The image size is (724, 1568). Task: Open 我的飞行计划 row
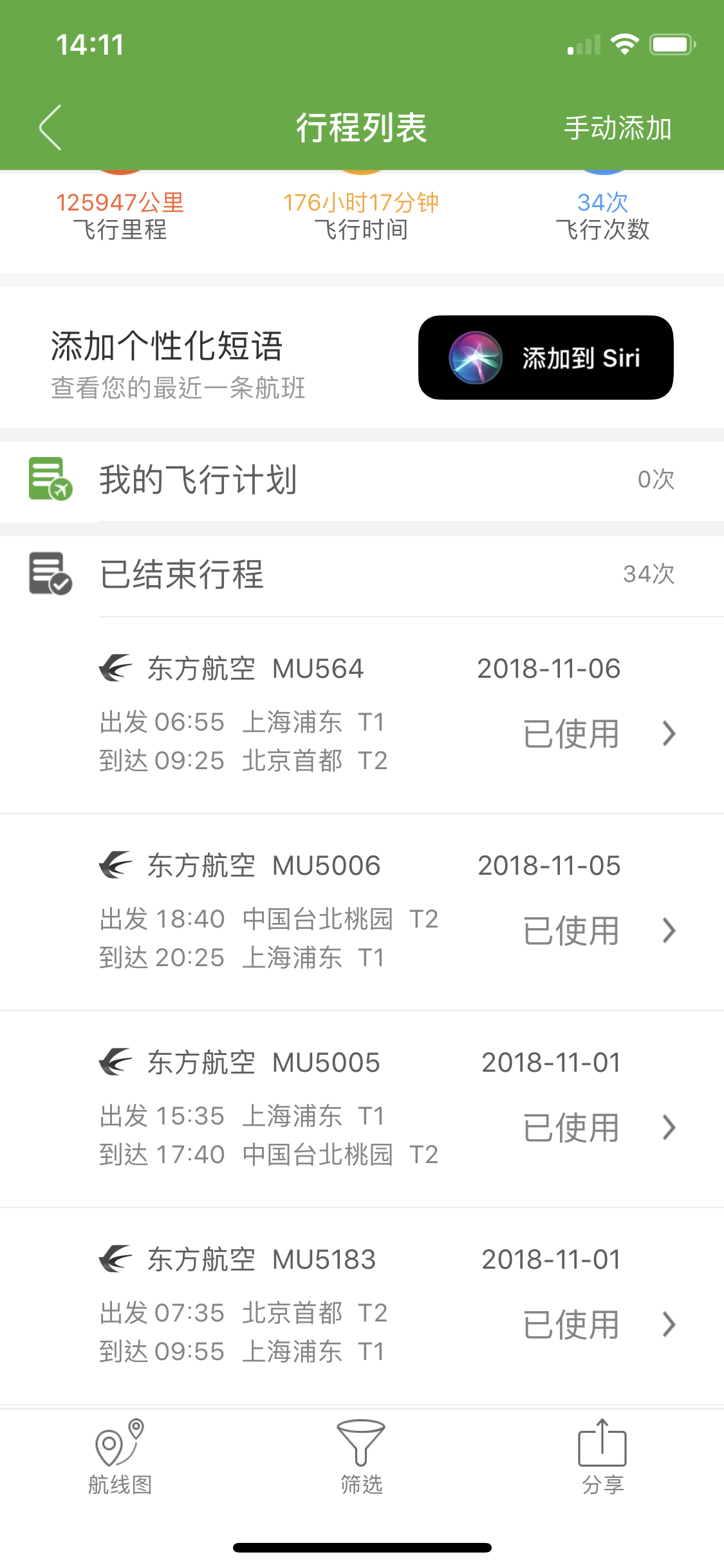(362, 480)
